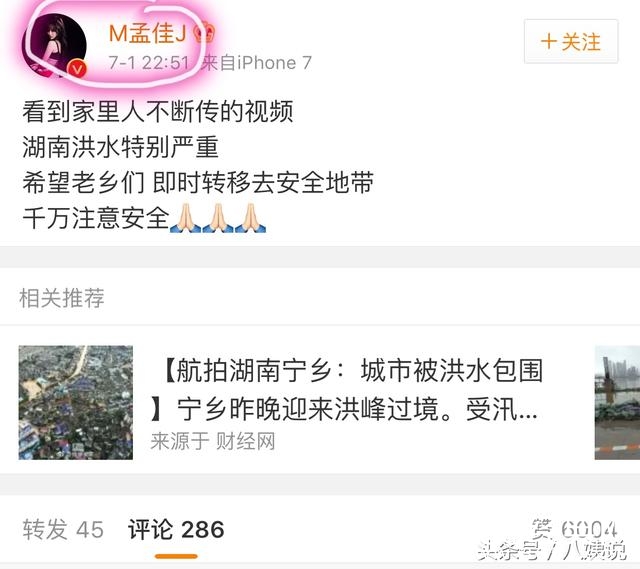
Task: Switch to the 评论 286 tab
Action: 175,529
